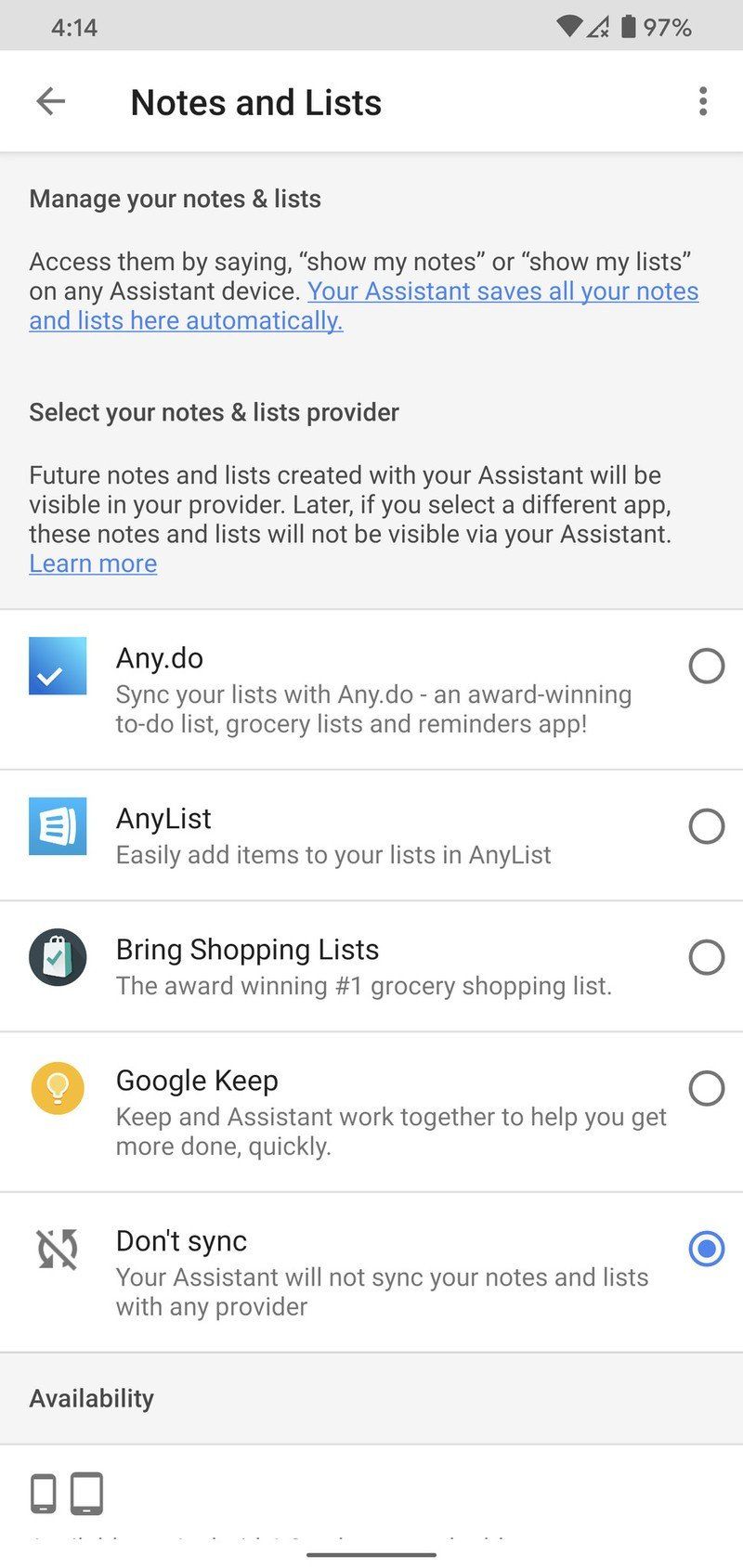The image size is (743, 1568).
Task: Tap the Google Keep lightbulb icon
Action: (57, 1087)
